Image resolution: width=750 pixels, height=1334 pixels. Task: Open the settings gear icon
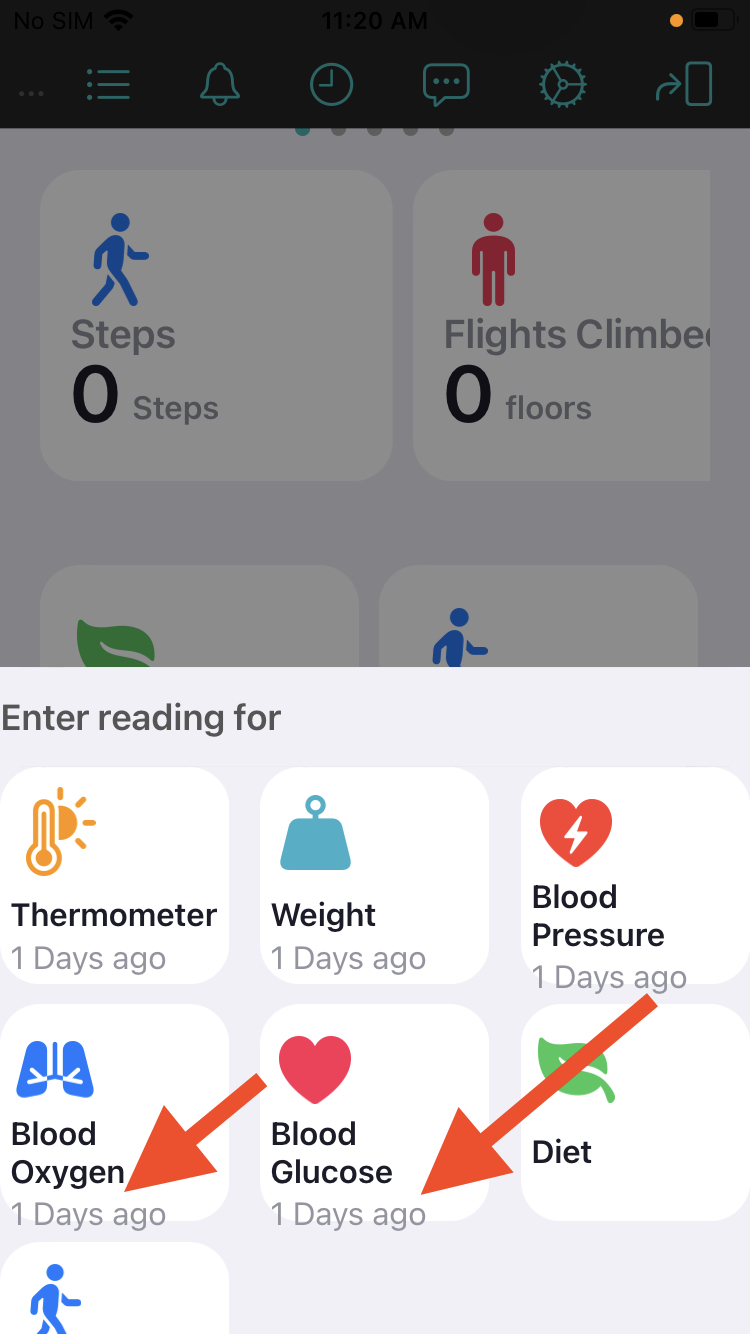(x=562, y=84)
